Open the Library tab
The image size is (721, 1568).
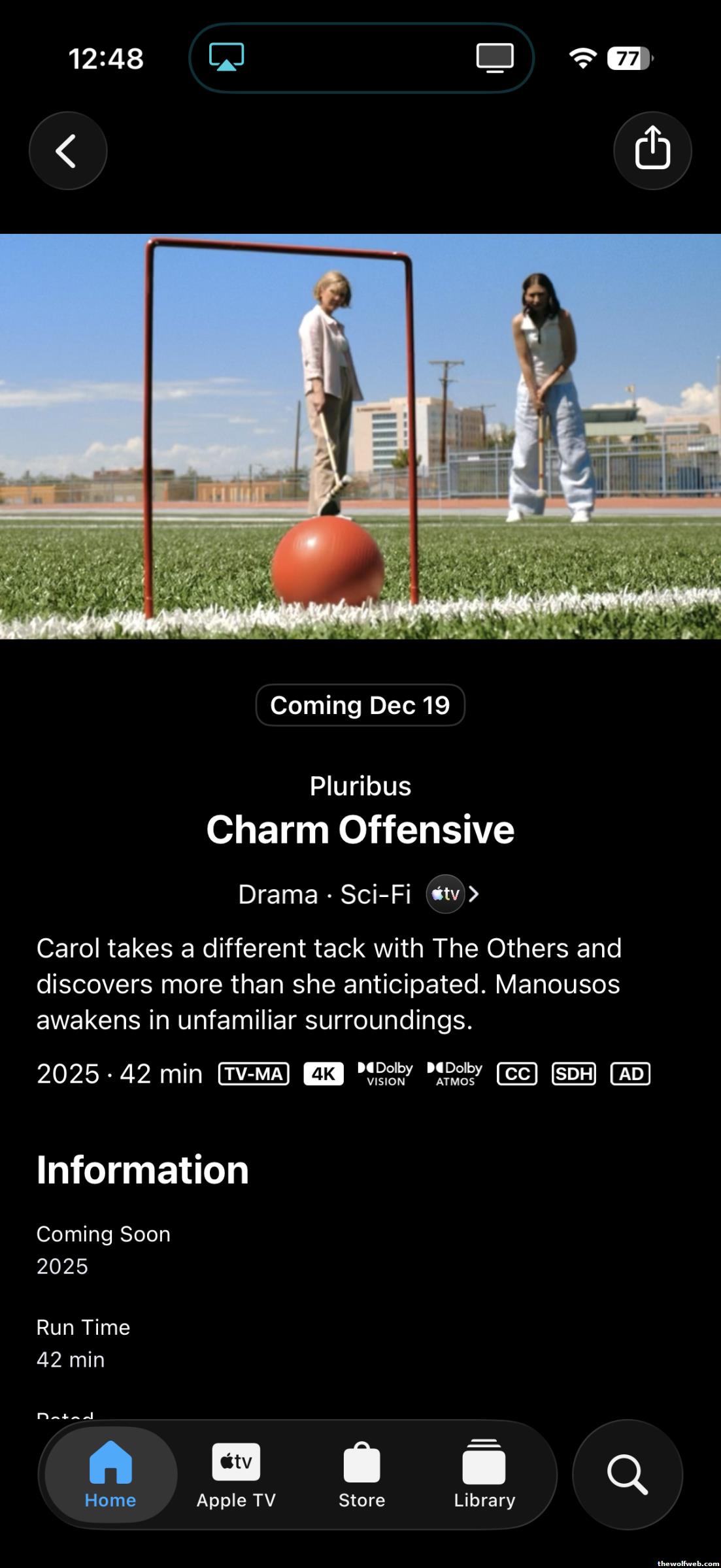(484, 1475)
